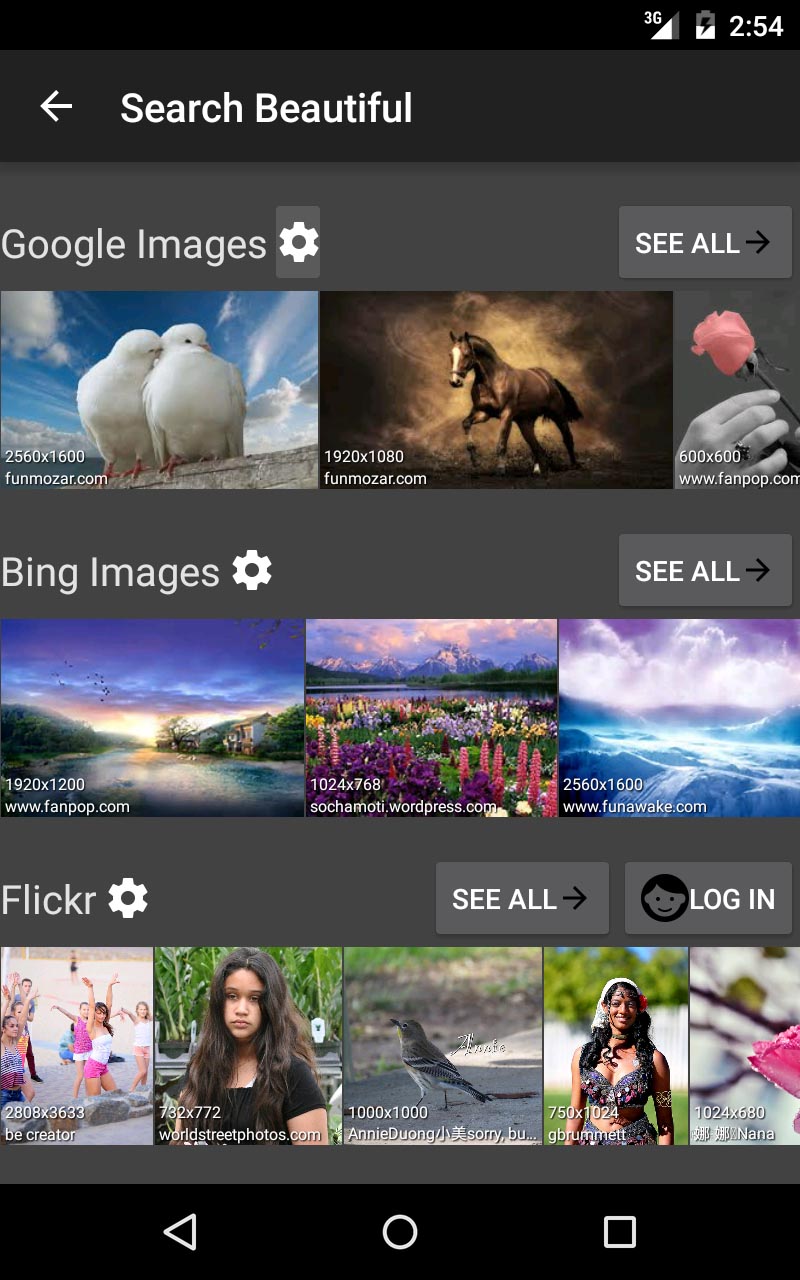This screenshot has height=1280, width=800.
Task: Open the 1024x680 Nana flower photo
Action: click(x=745, y=1046)
